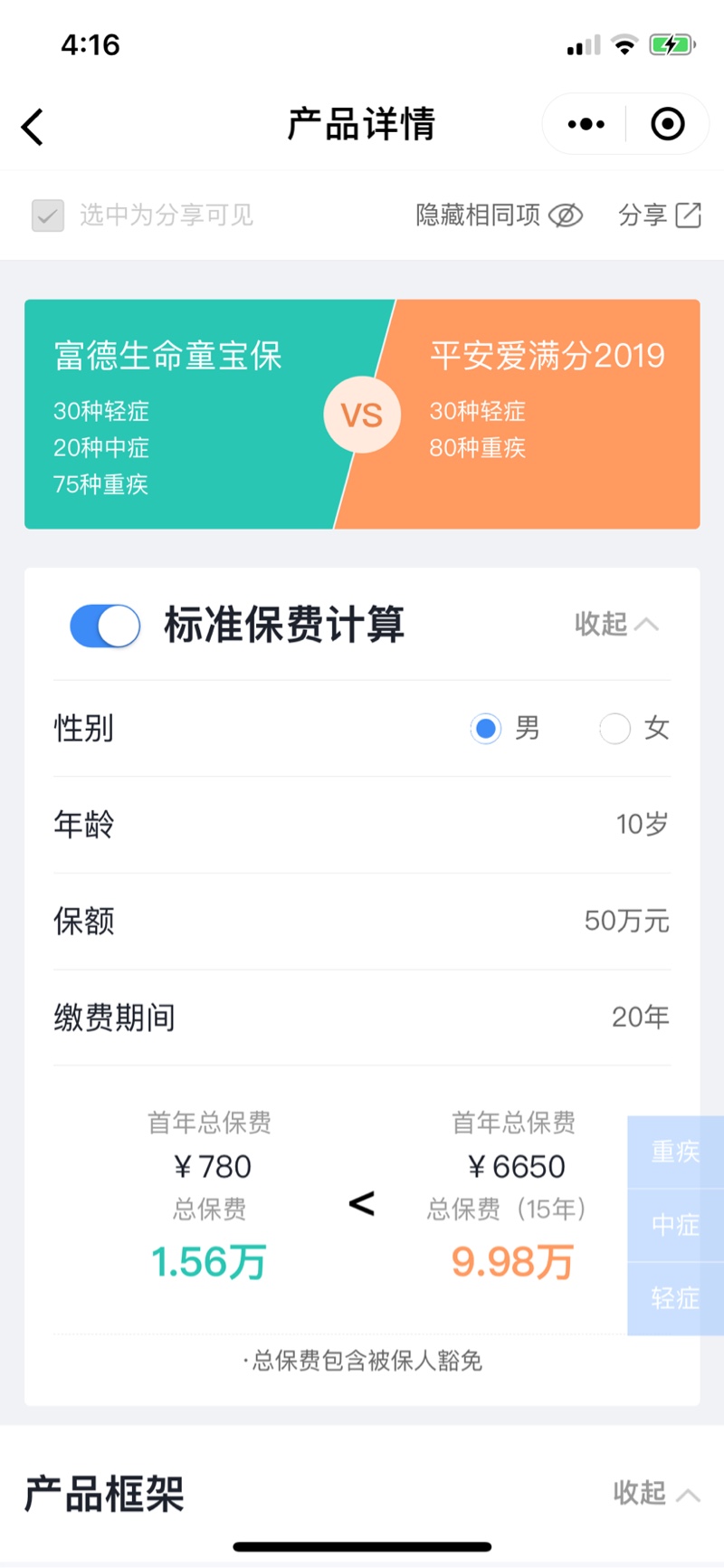Open the mini program more menu

(586, 125)
